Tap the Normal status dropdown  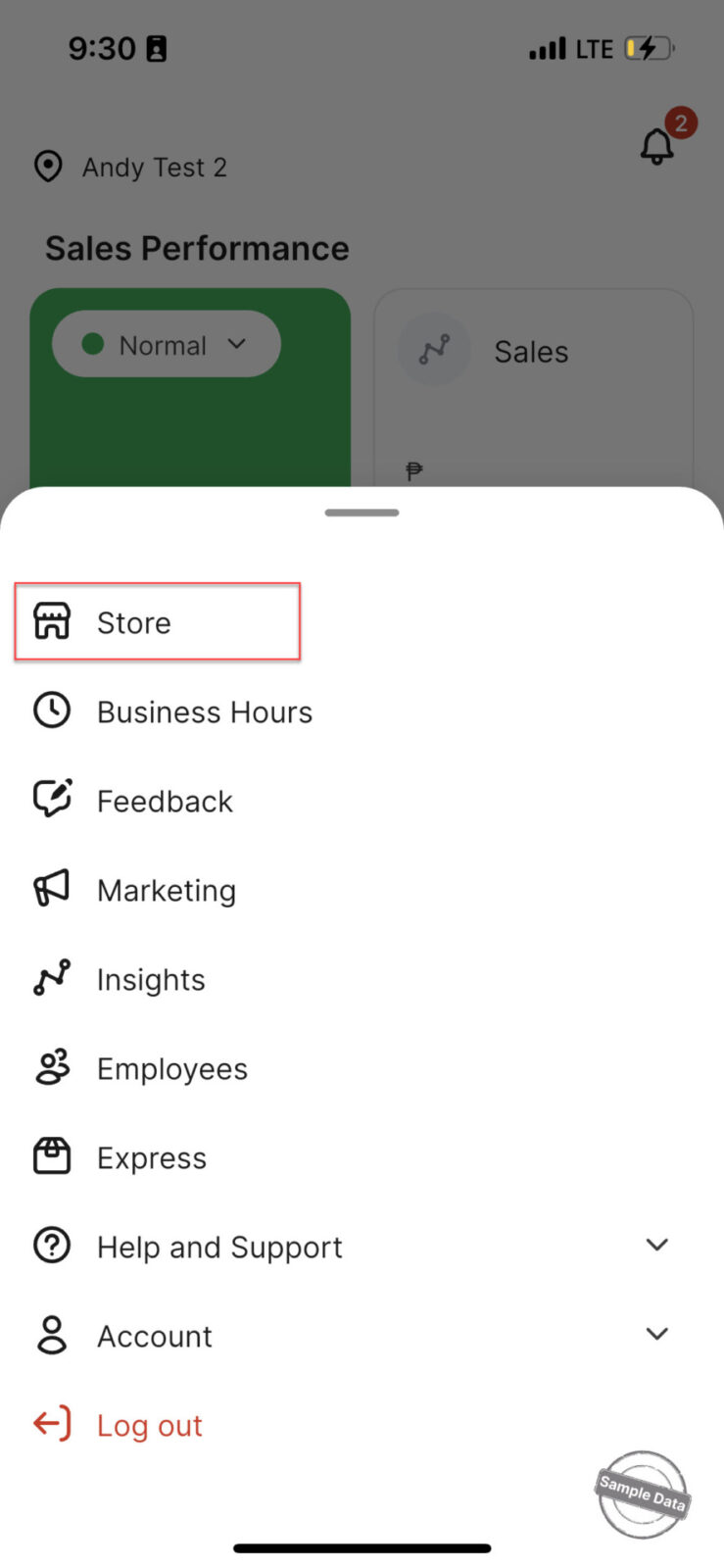click(167, 345)
